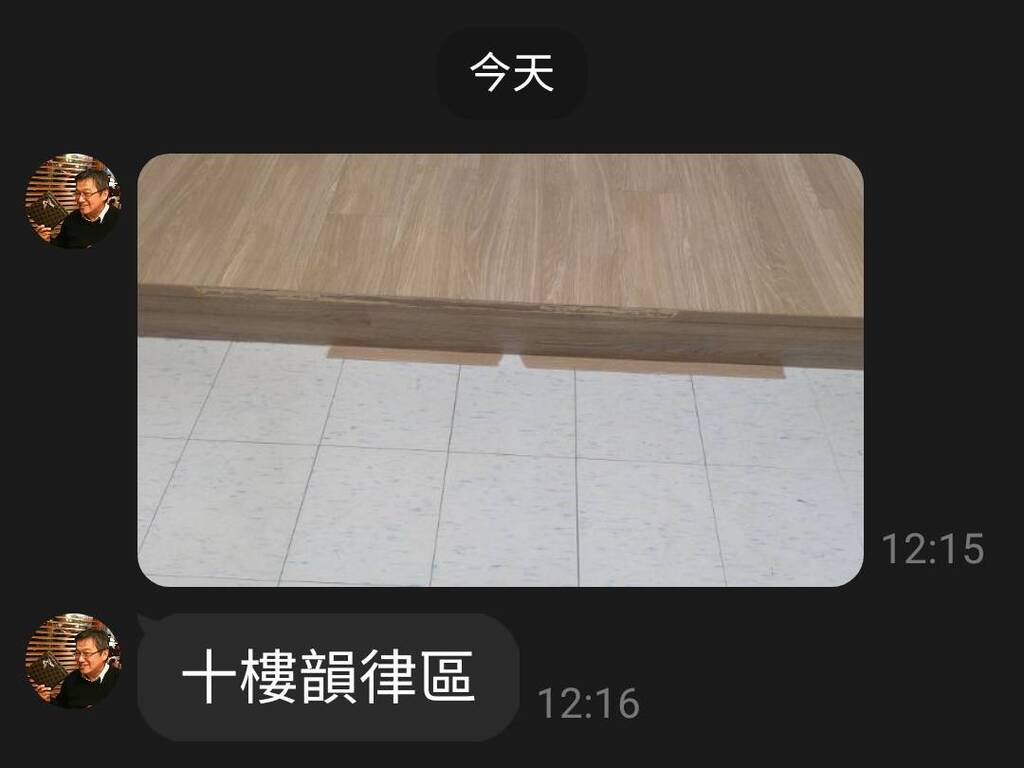Screen dimensions: 1024x768
Task: Open the wood floor photo sent at 12:15
Action: [x=500, y=370]
